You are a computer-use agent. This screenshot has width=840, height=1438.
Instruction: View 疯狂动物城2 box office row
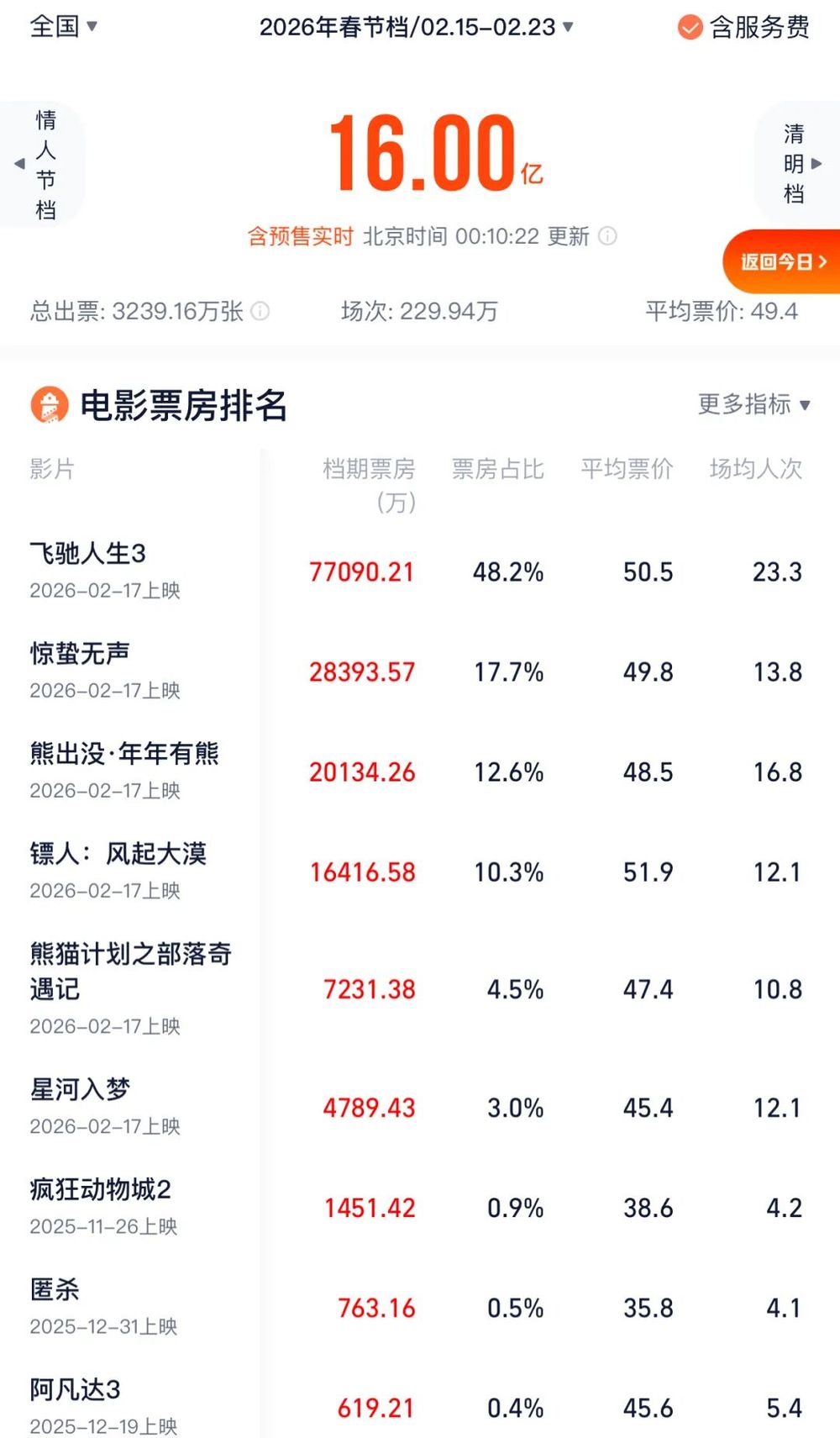pos(100,1190)
